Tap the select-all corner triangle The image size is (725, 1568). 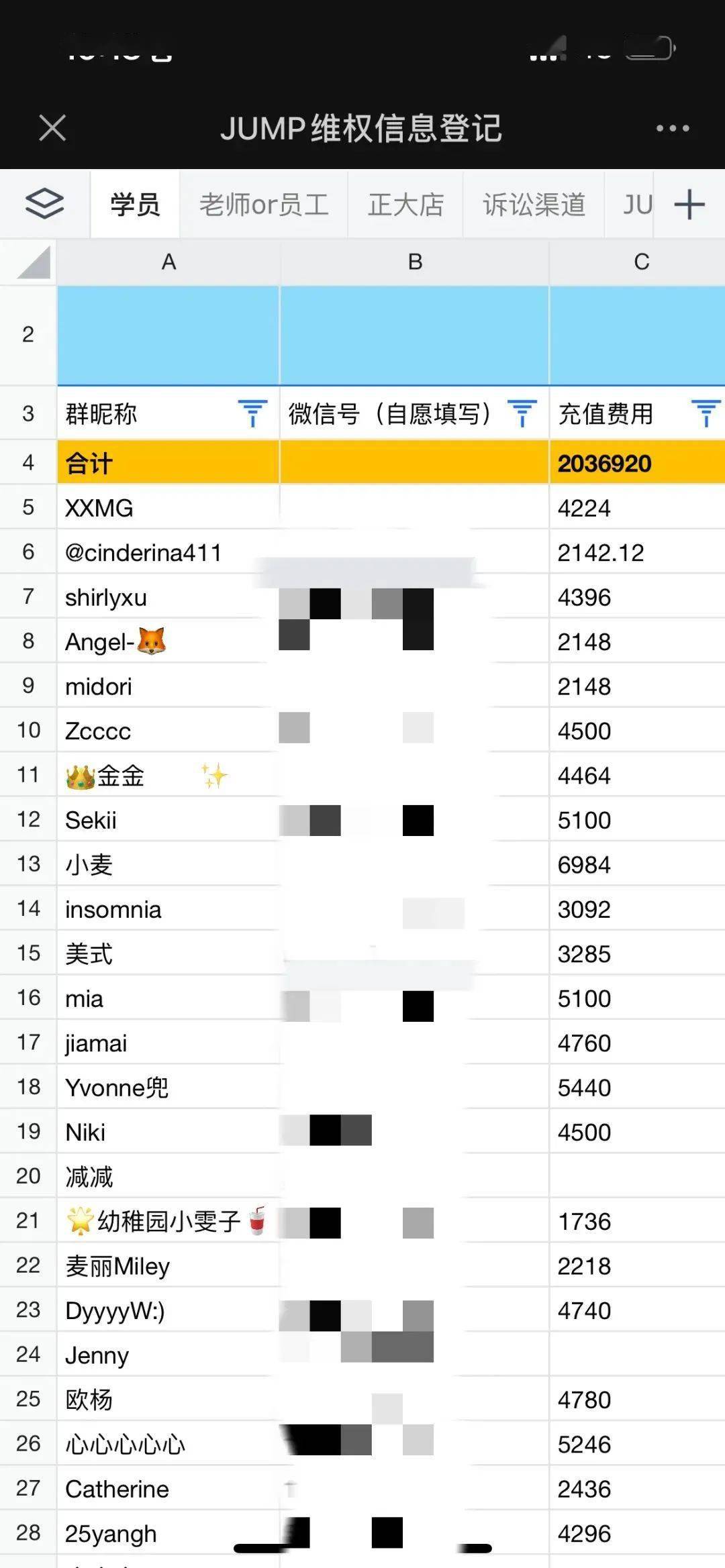tap(34, 262)
